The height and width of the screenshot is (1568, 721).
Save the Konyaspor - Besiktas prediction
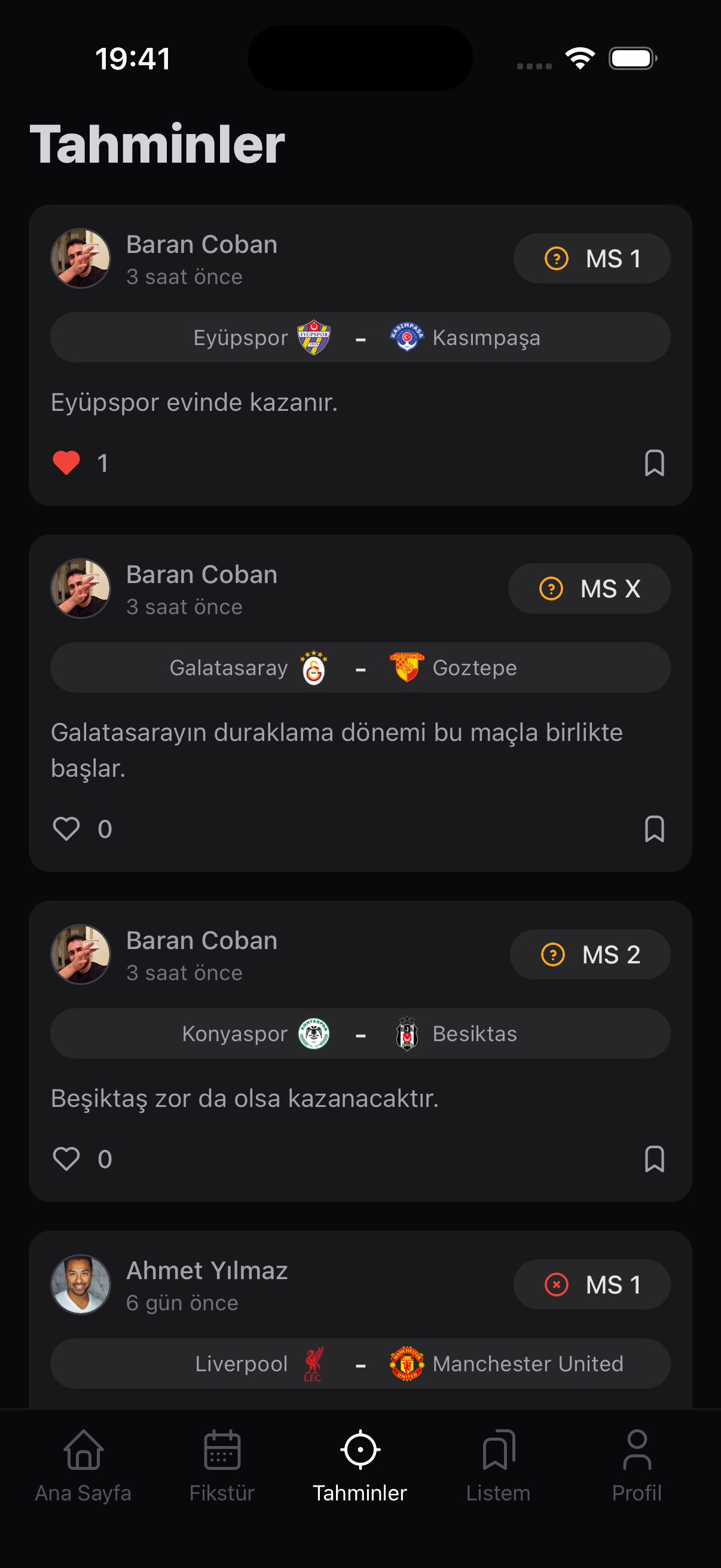tap(654, 1159)
